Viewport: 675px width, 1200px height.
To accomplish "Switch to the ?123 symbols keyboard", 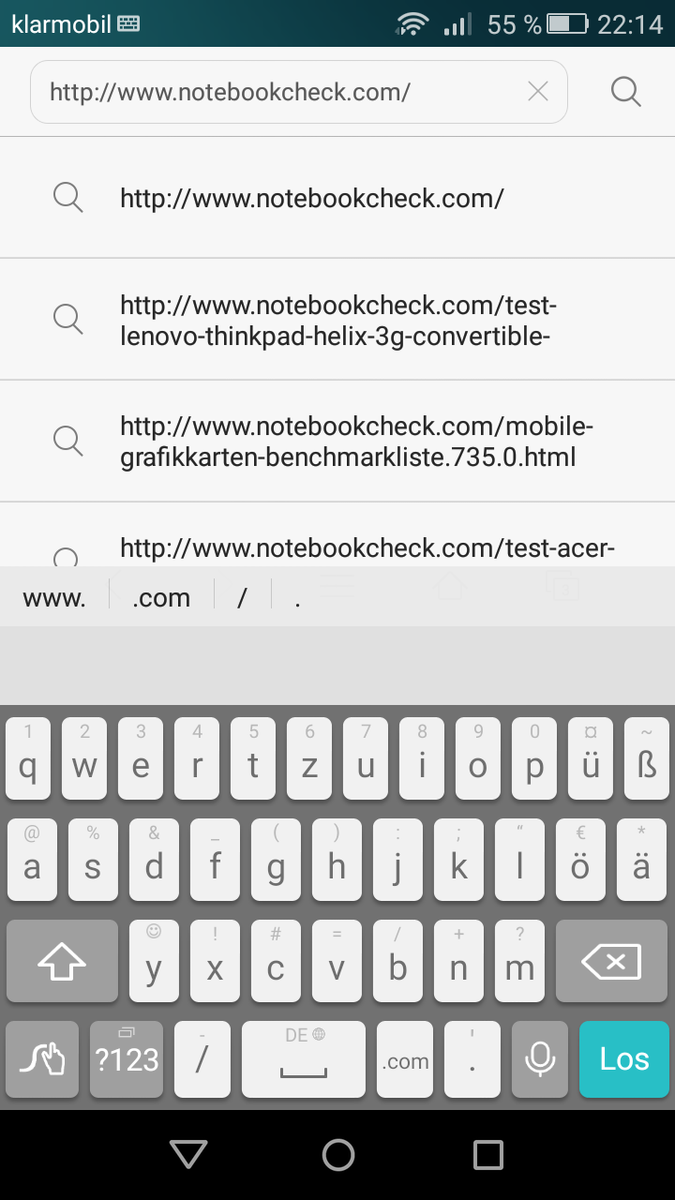I will (x=127, y=1059).
